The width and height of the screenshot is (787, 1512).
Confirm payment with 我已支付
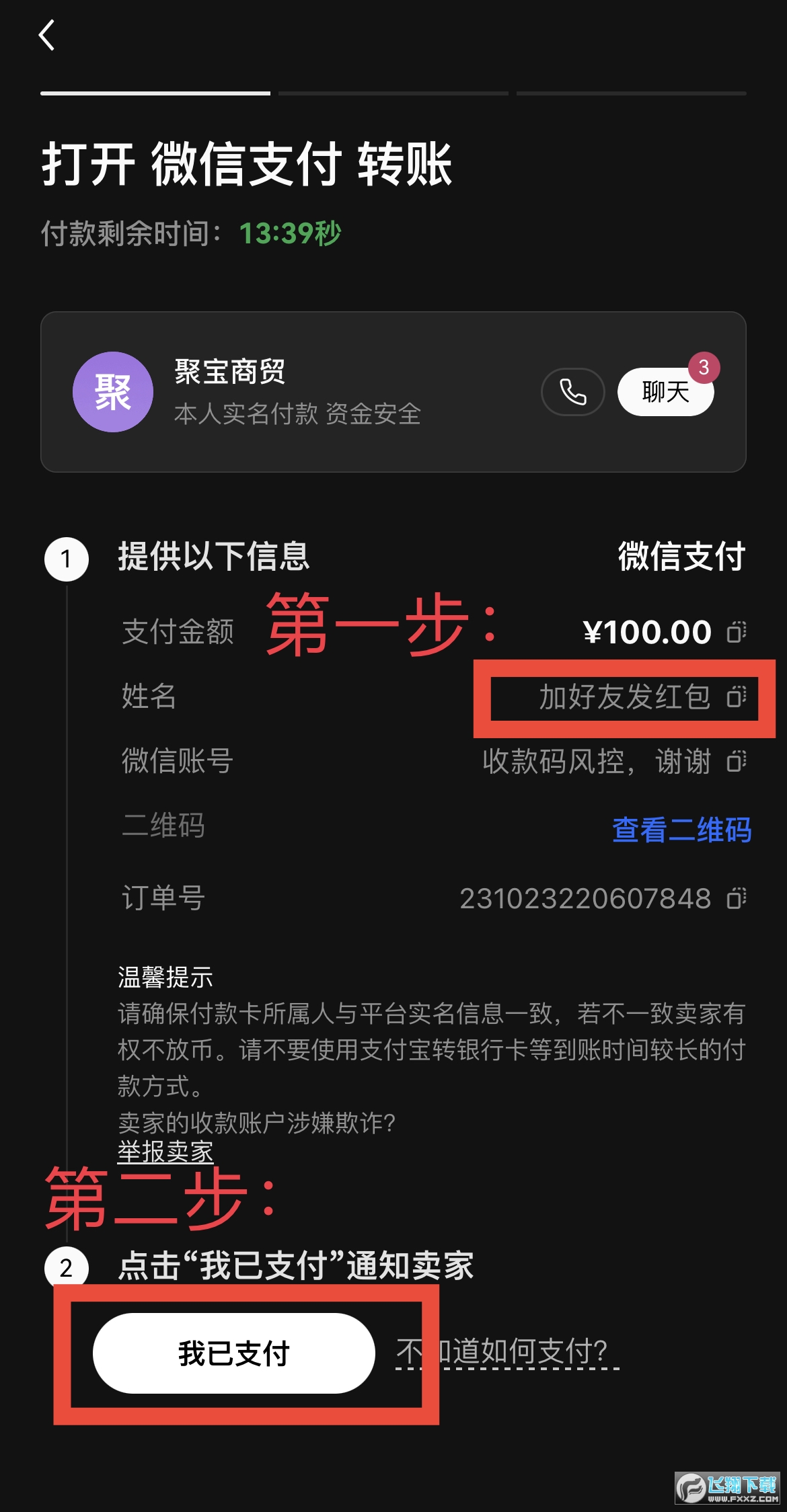(233, 1353)
